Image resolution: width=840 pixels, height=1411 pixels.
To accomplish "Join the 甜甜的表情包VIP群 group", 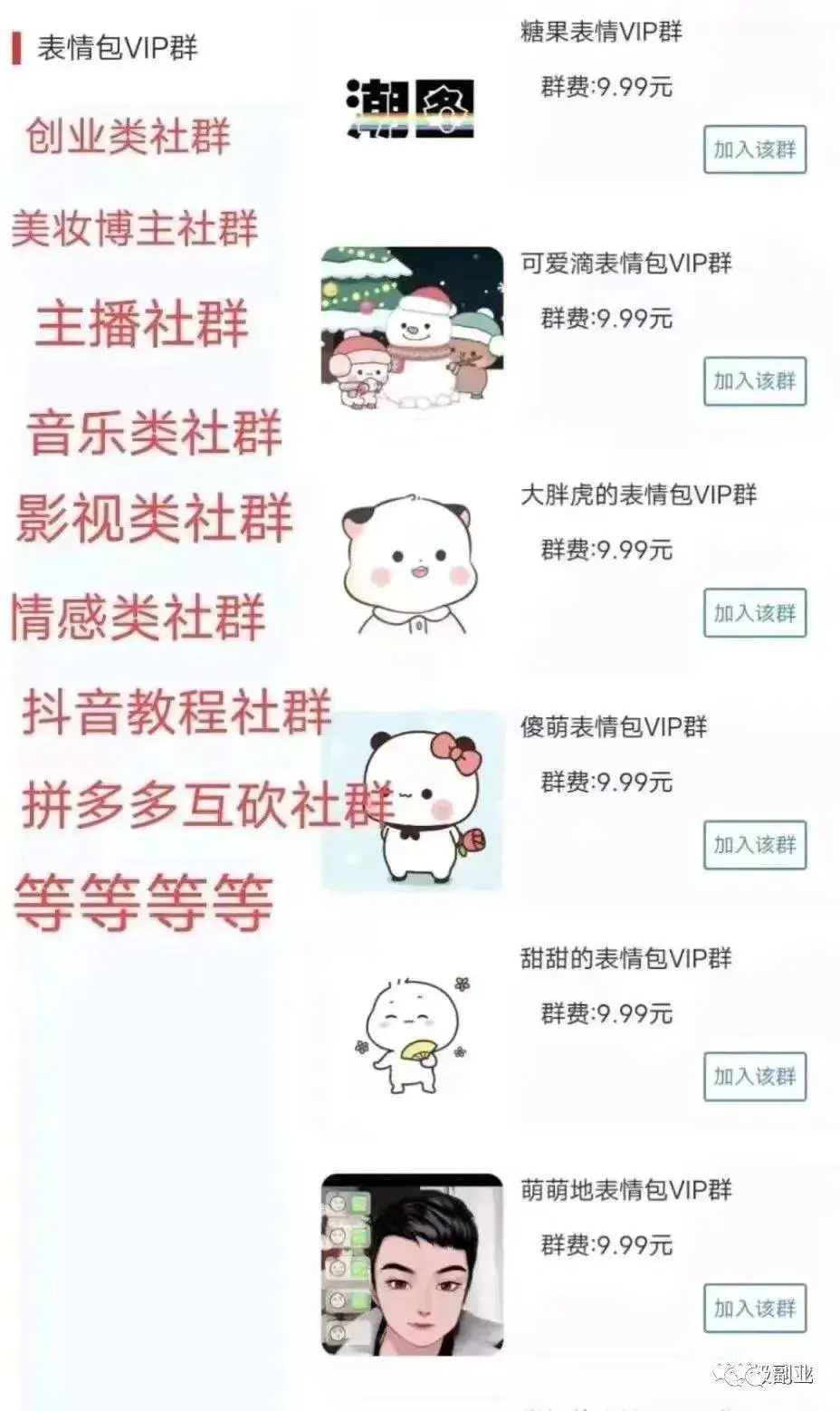I will (755, 1077).
